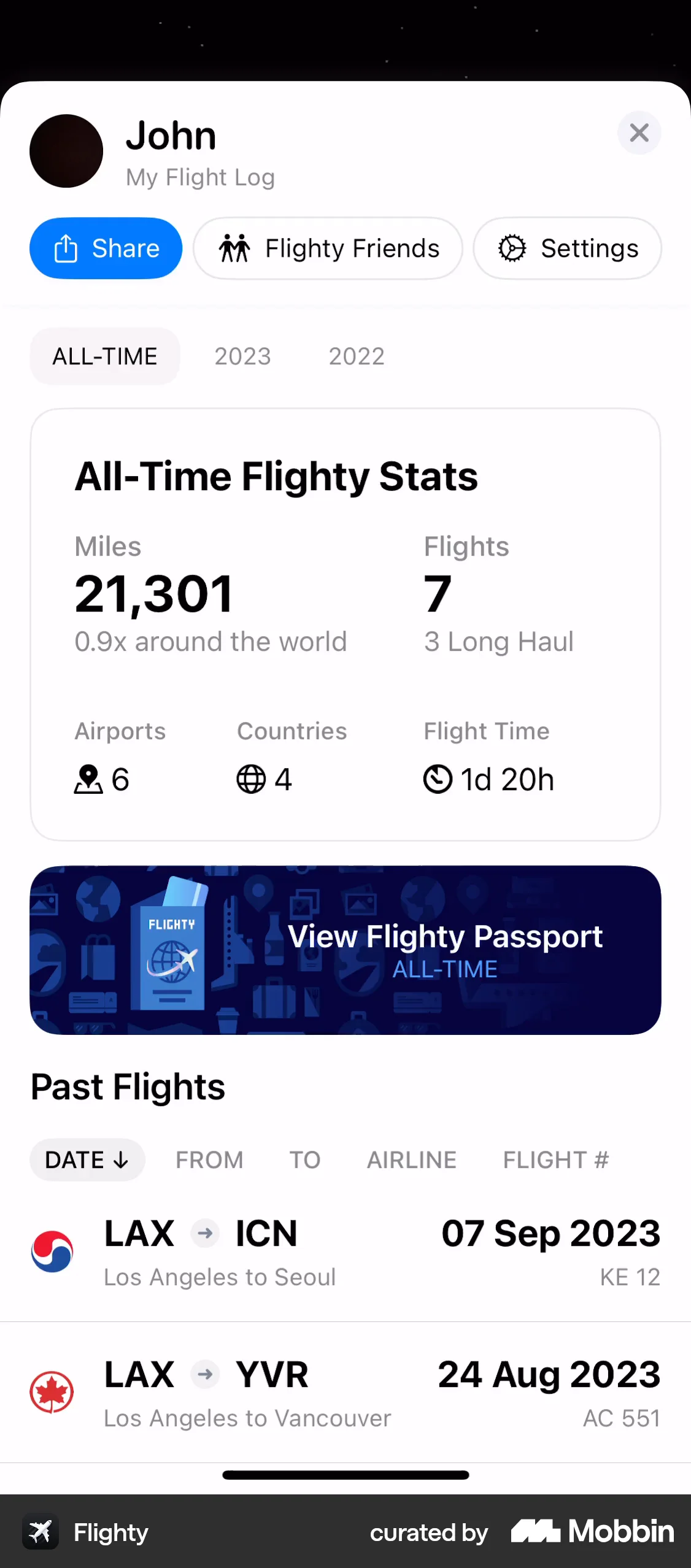691x1568 pixels.
Task: Click the Air Canada airline logo
Action: tap(53, 1392)
